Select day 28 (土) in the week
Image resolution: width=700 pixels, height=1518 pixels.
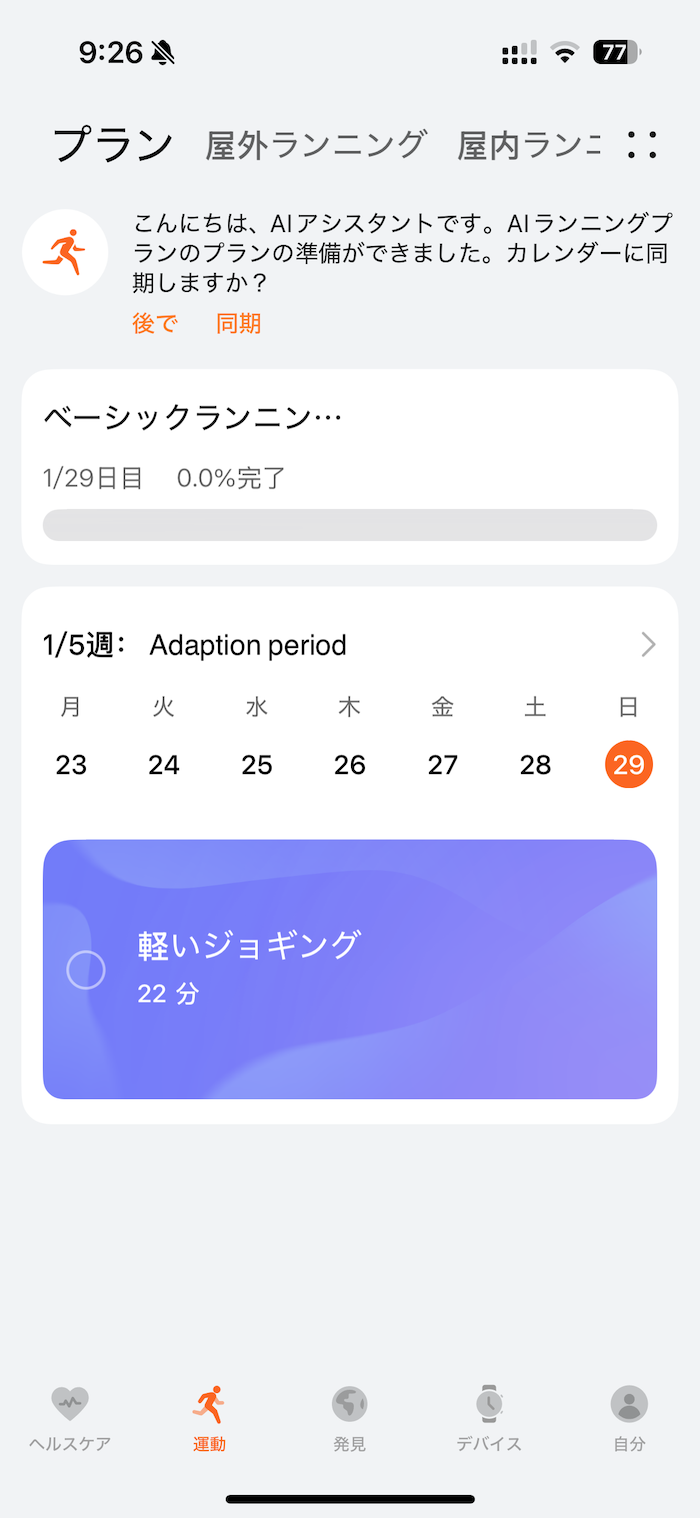[x=536, y=765]
